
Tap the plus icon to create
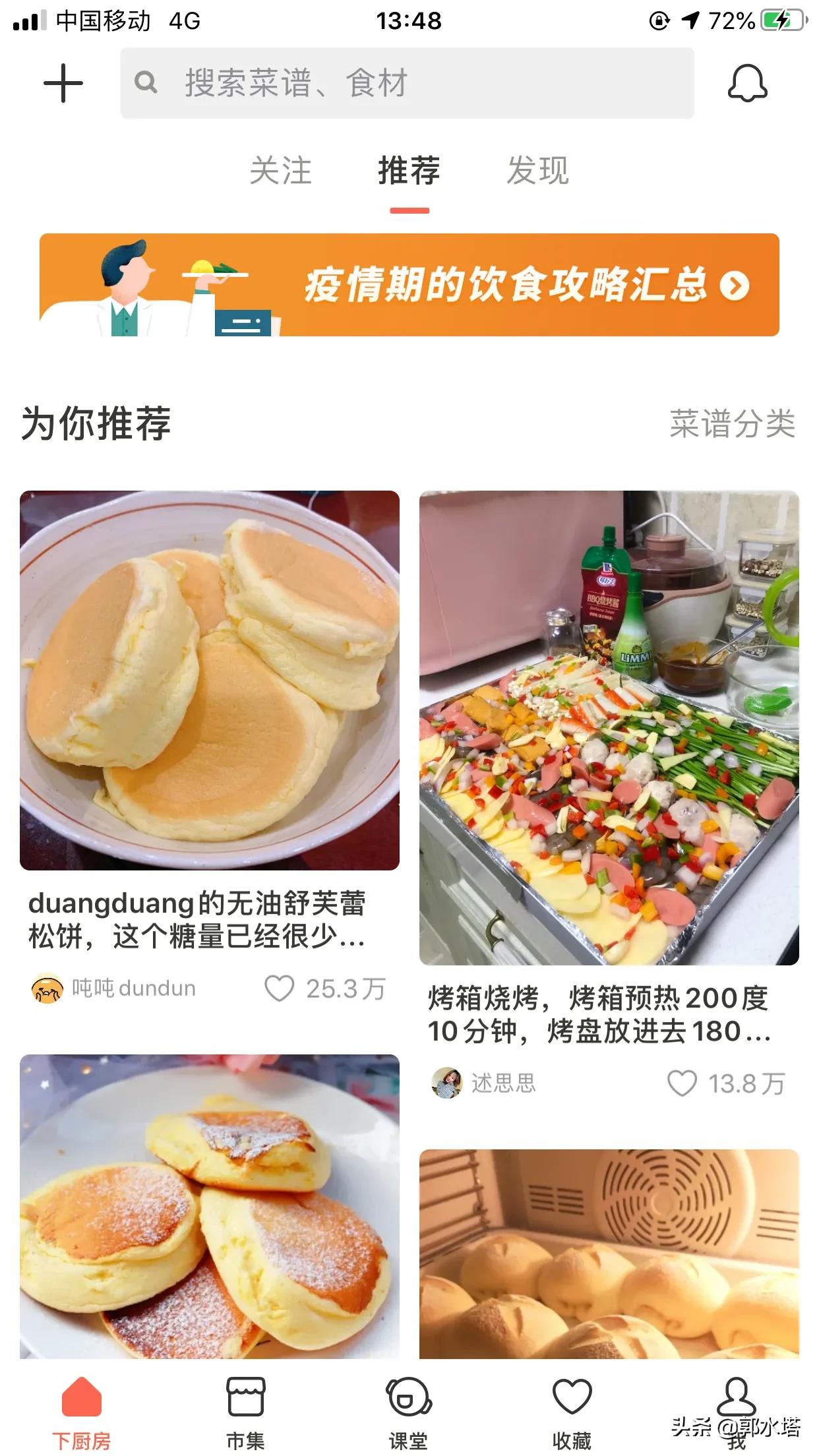coord(63,84)
